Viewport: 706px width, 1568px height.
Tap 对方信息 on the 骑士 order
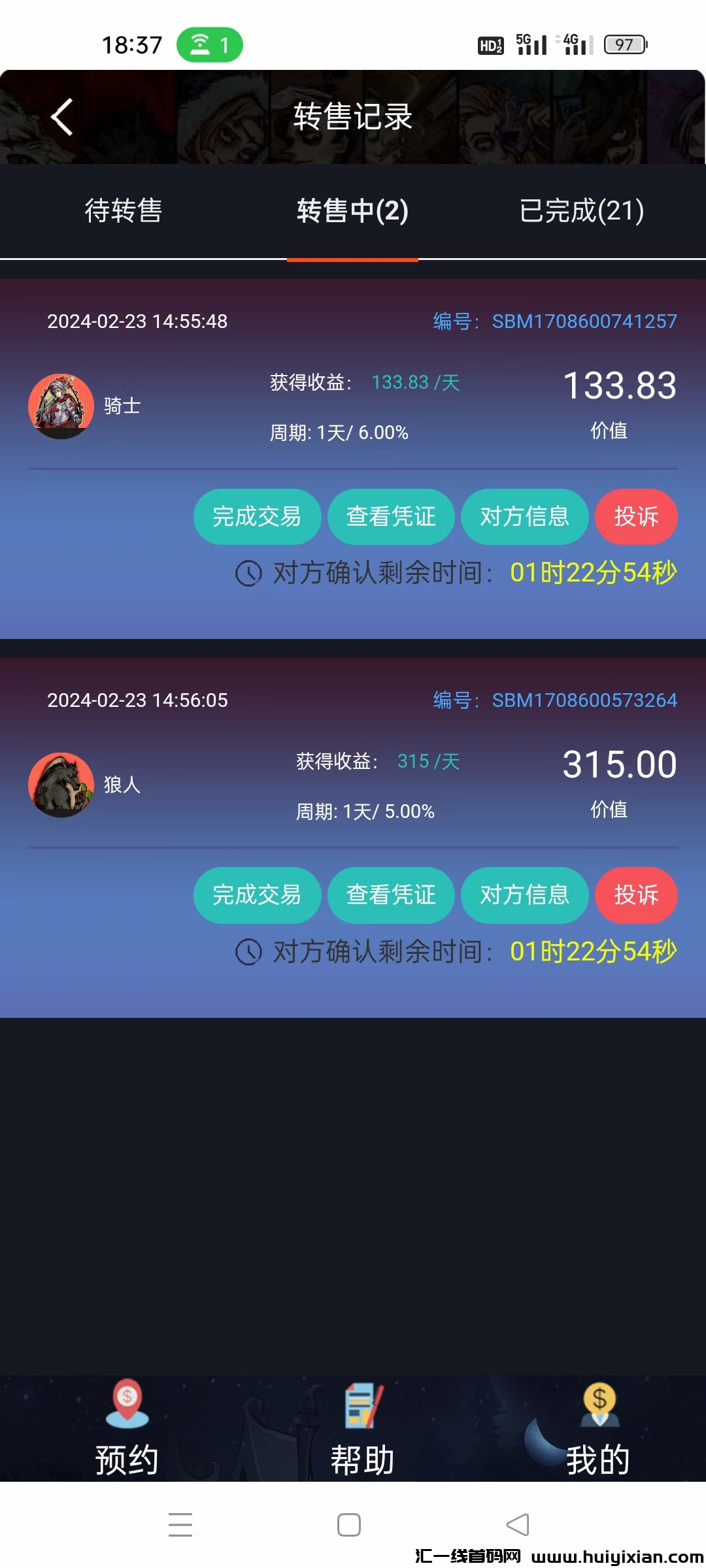point(524,517)
